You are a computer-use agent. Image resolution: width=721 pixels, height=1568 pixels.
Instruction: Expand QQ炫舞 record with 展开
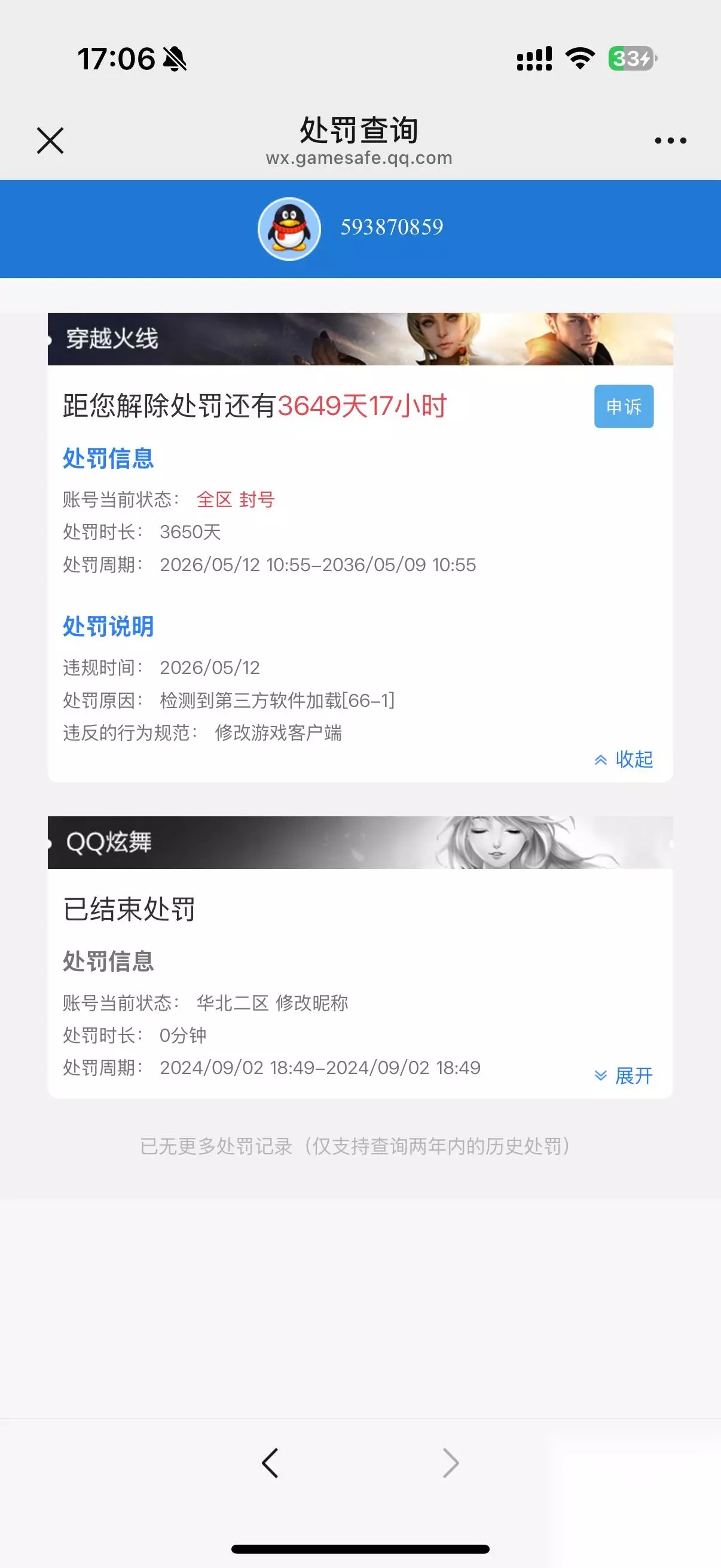[624, 1076]
